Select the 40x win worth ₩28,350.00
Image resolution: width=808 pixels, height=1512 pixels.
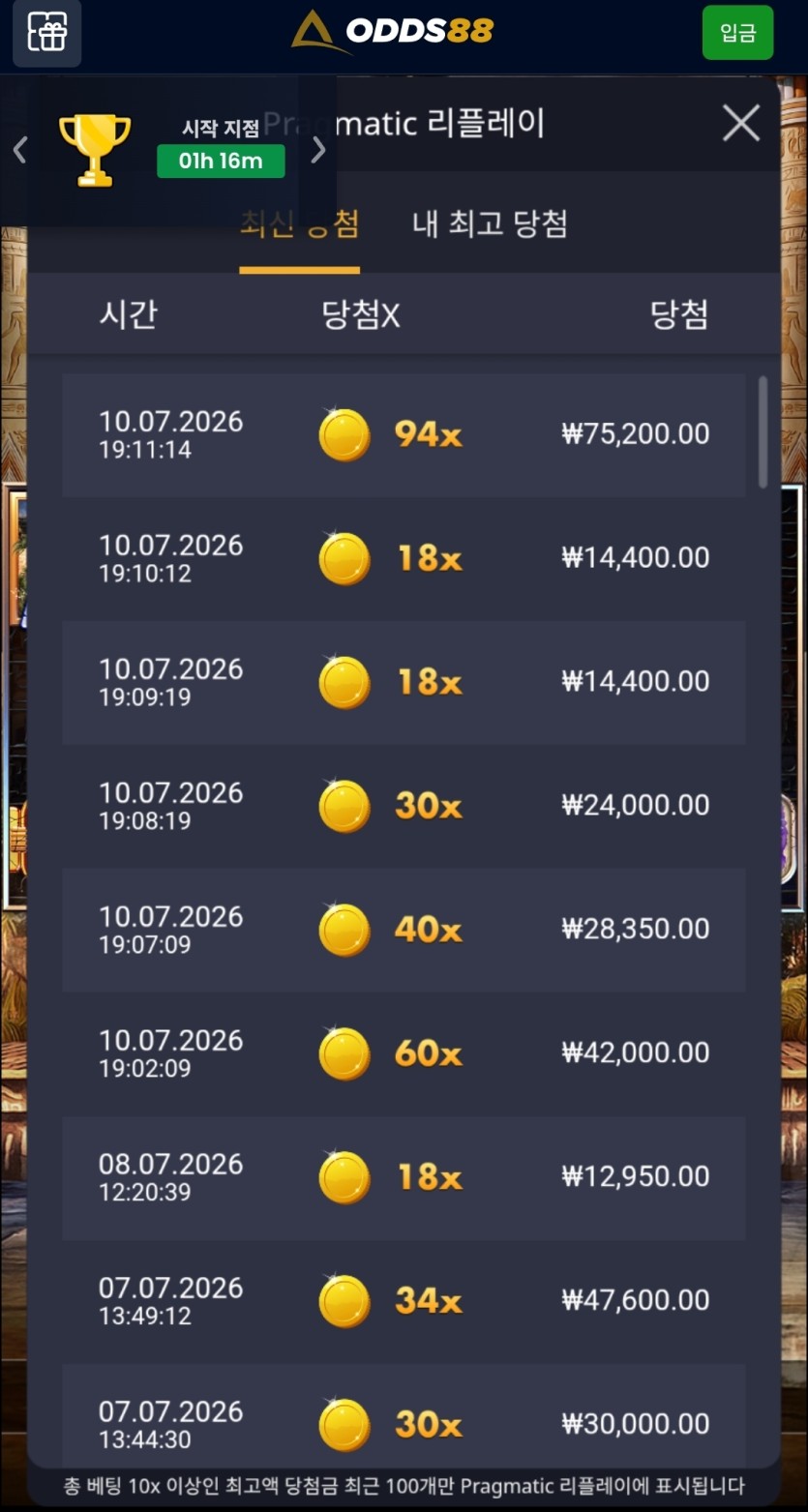click(x=404, y=931)
